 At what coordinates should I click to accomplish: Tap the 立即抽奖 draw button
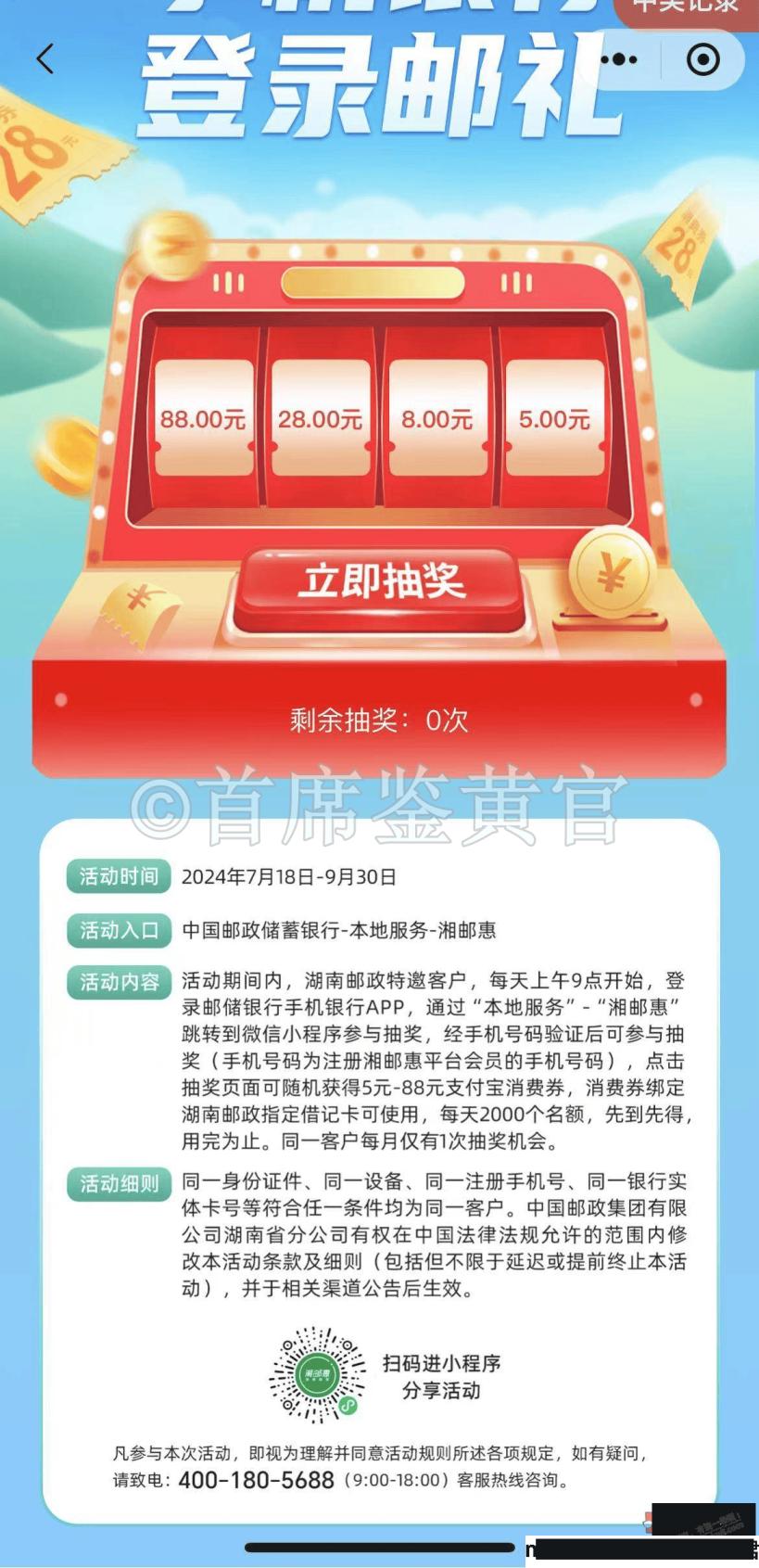[x=381, y=582]
